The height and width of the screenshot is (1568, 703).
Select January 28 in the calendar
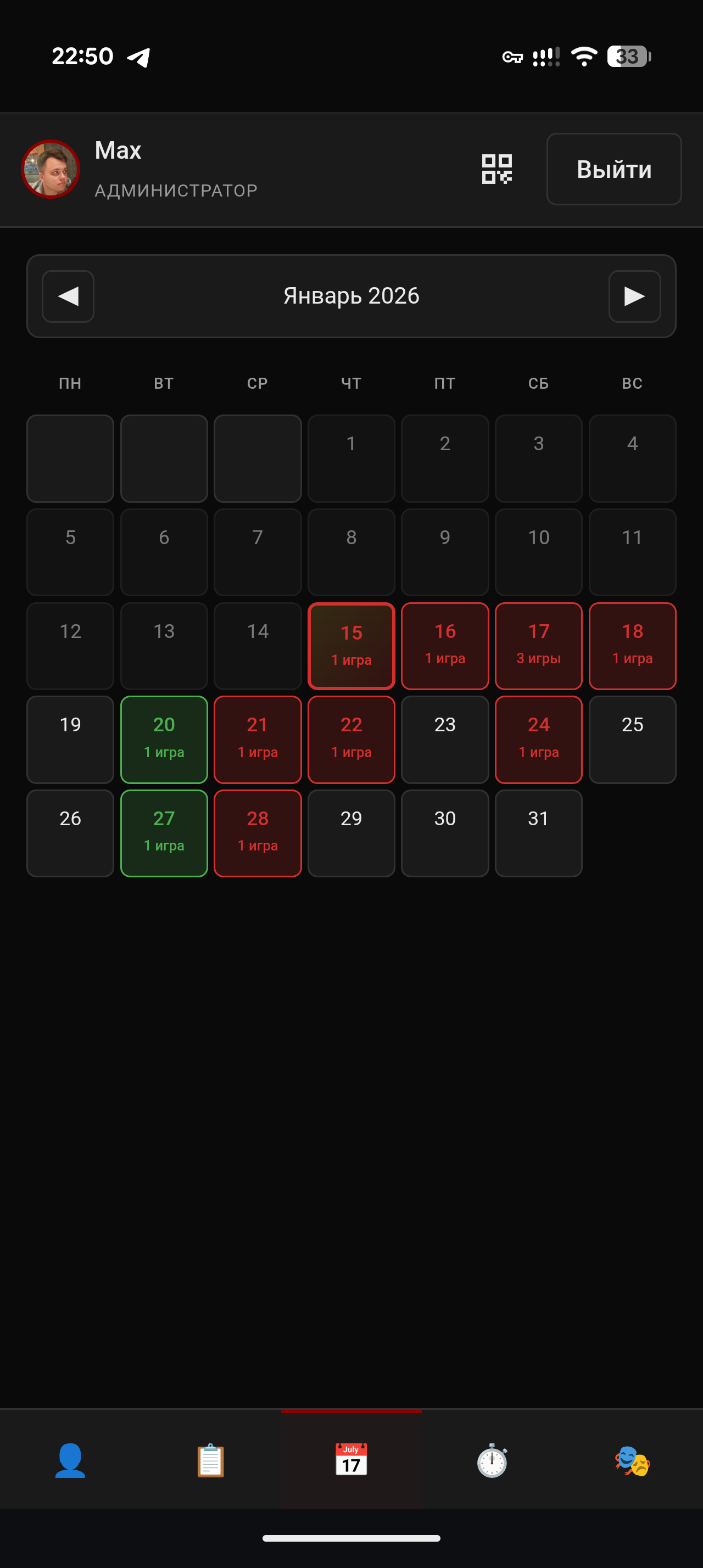pos(258,833)
